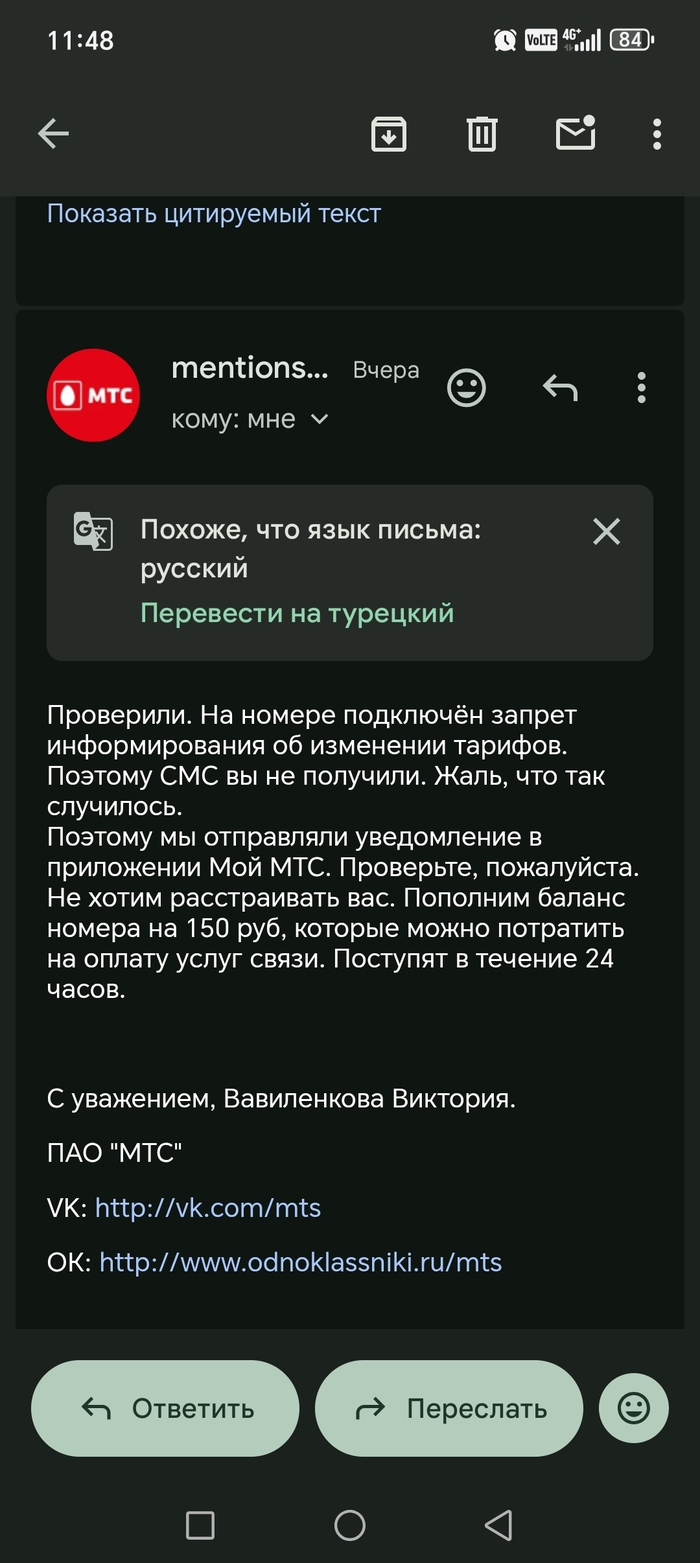Viewport: 700px width, 1563px height.
Task: Tap the "Ответить" reply button
Action: (166, 1408)
